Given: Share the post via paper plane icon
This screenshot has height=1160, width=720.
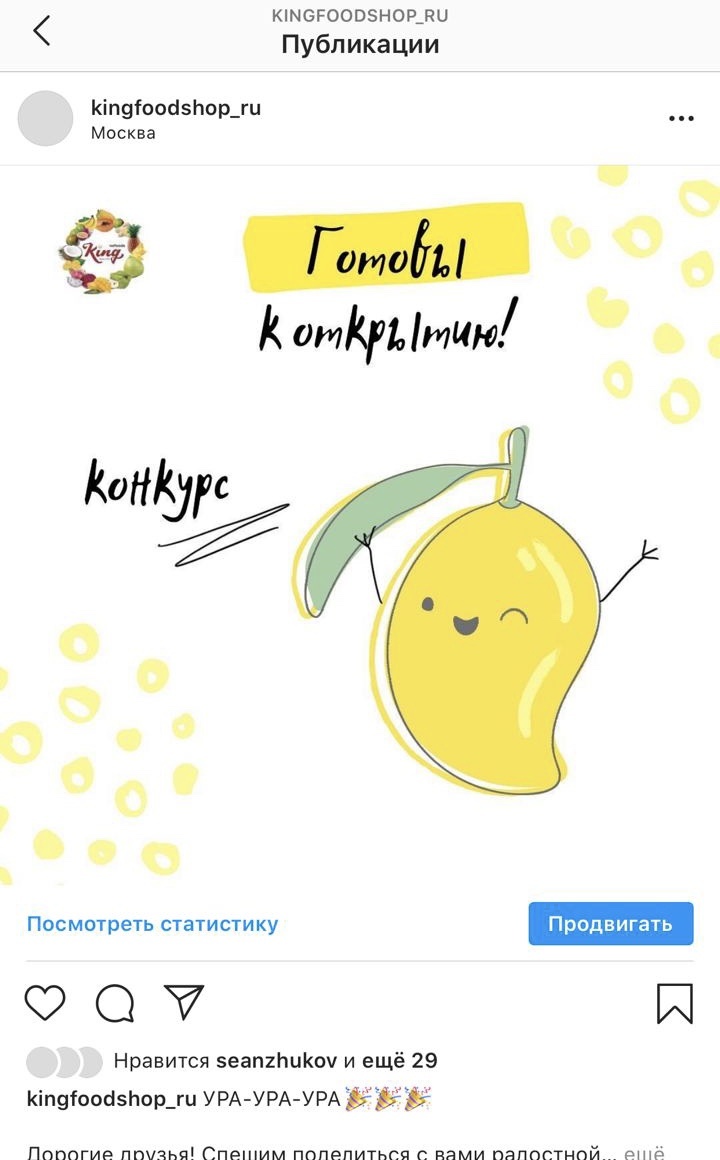Looking at the screenshot, I should (184, 1002).
